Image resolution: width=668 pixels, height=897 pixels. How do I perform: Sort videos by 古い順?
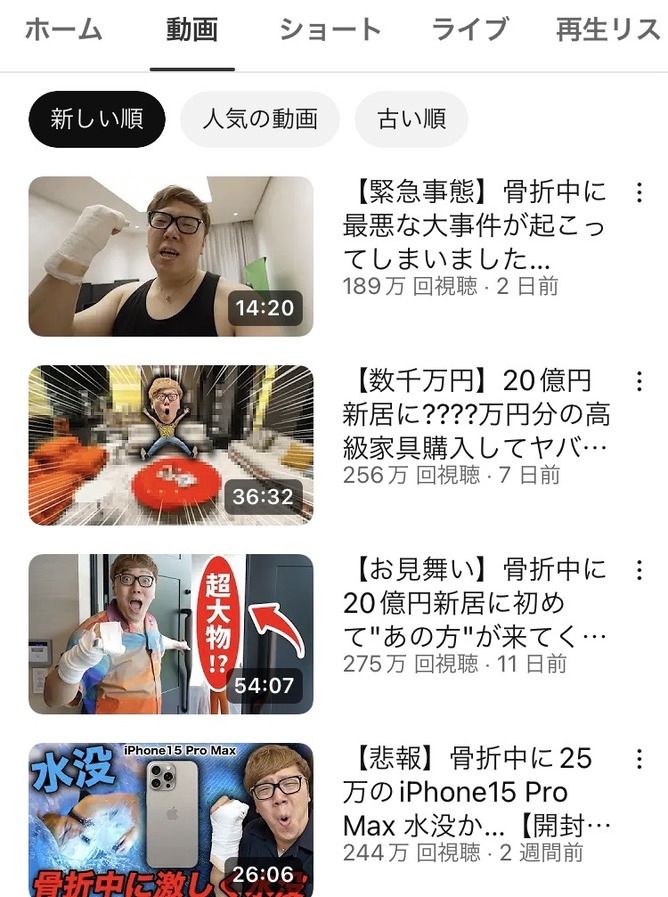[411, 120]
